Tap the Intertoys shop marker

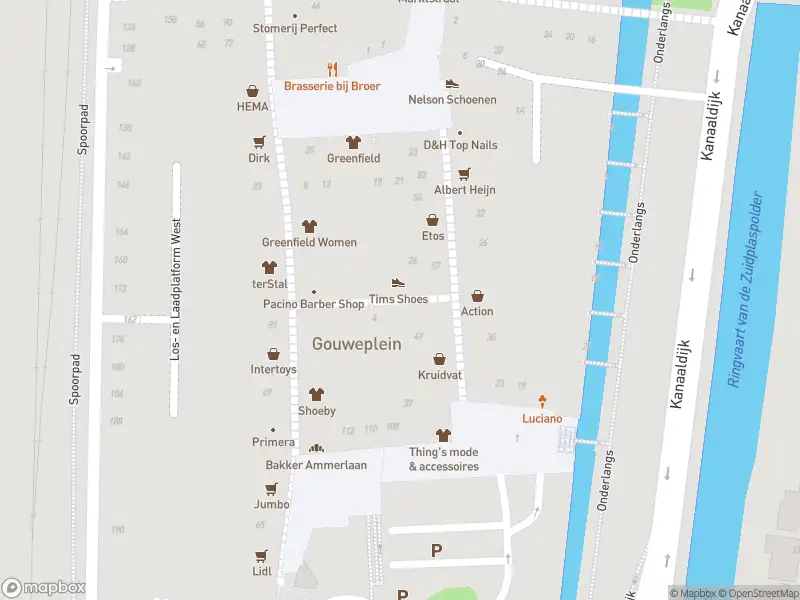[x=273, y=354]
